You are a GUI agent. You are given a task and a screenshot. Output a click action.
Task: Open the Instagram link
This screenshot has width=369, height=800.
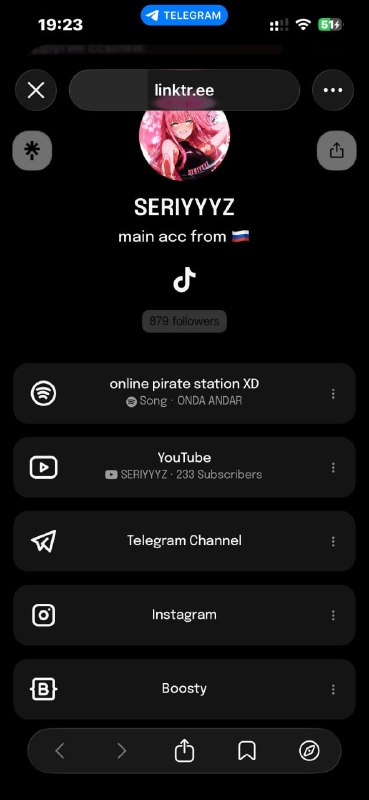184,615
